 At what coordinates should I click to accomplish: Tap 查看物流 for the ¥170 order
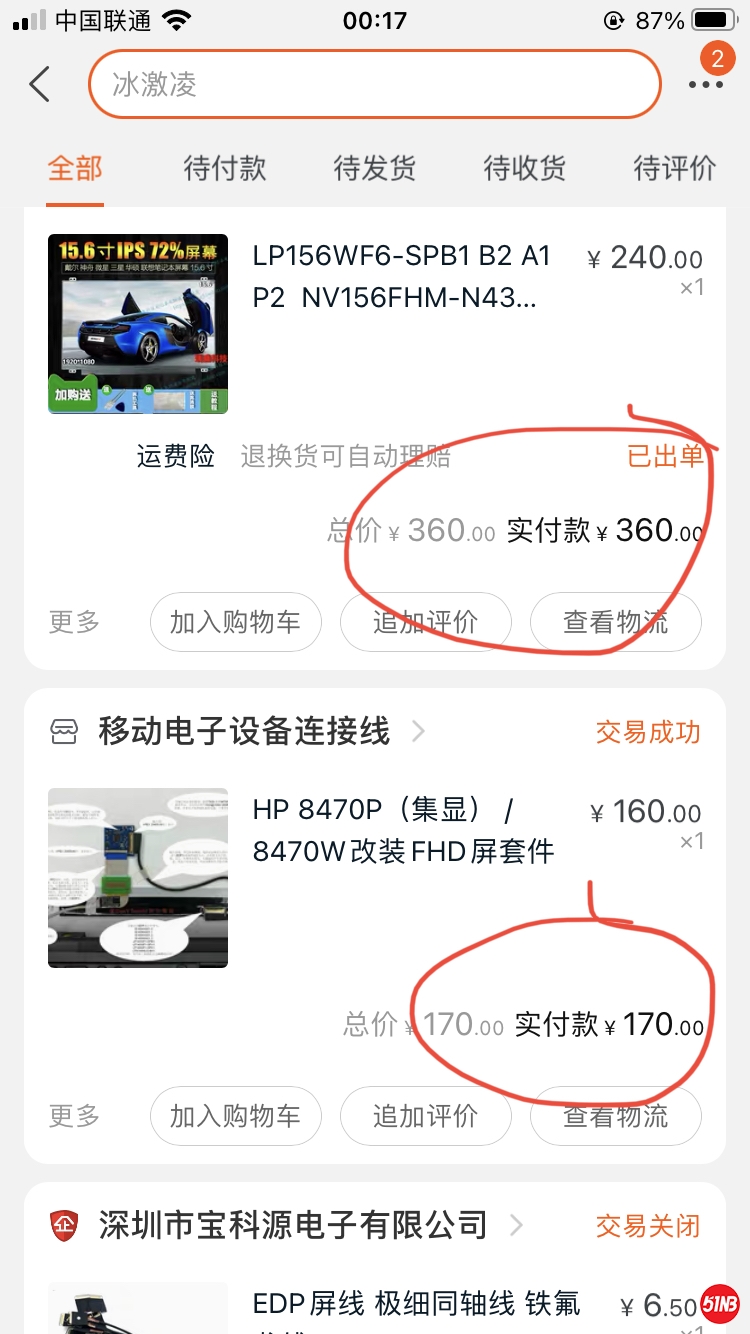pos(615,1115)
